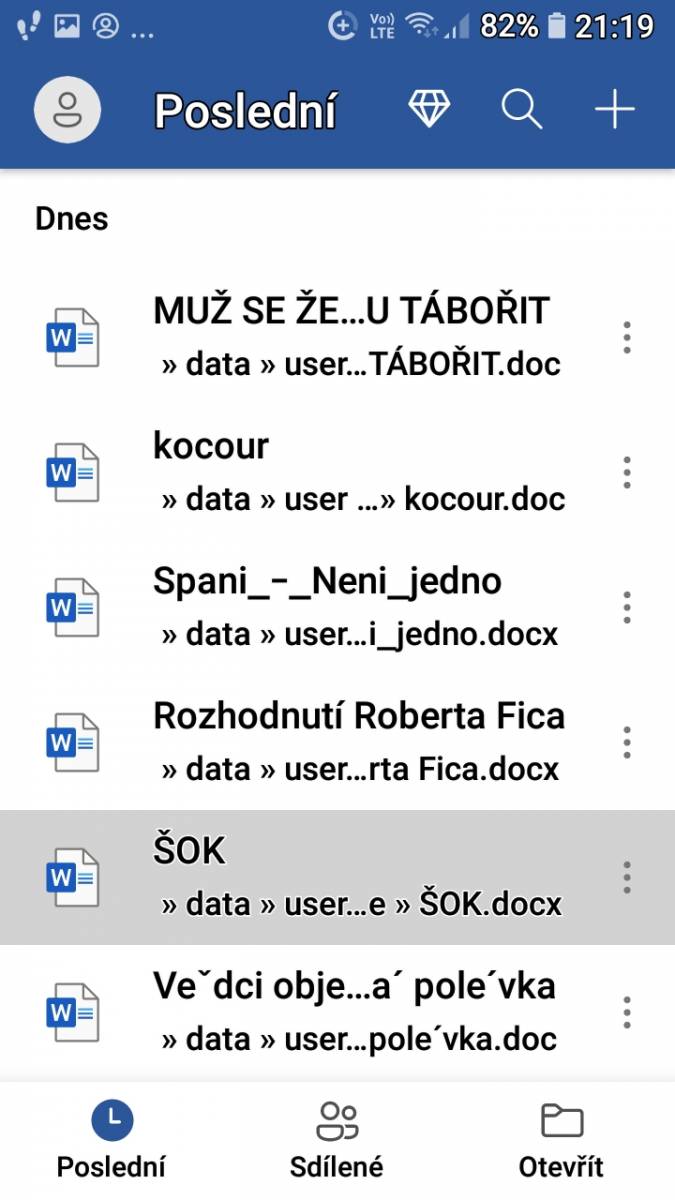Open the ŠOK document
675x1200 pixels.
point(310,877)
